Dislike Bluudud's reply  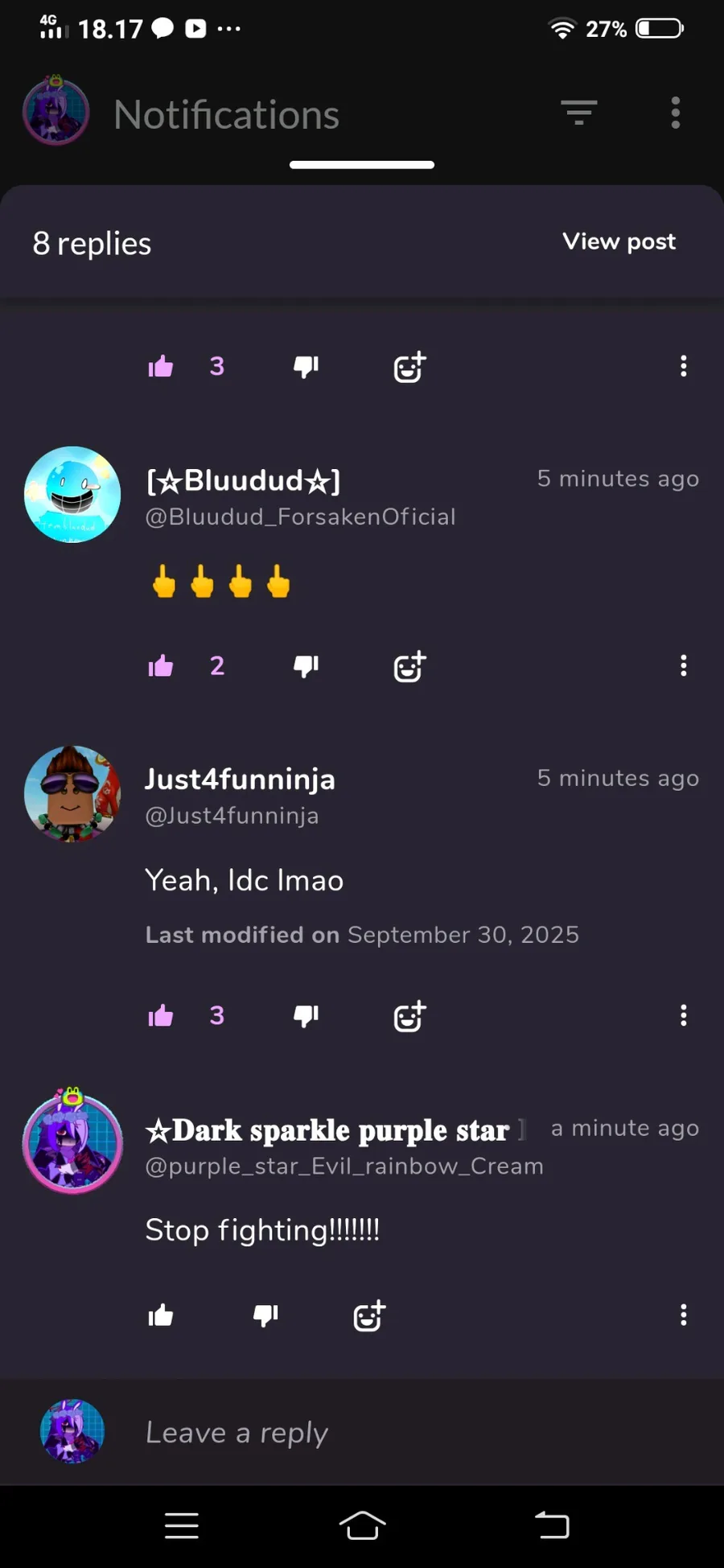coord(306,666)
